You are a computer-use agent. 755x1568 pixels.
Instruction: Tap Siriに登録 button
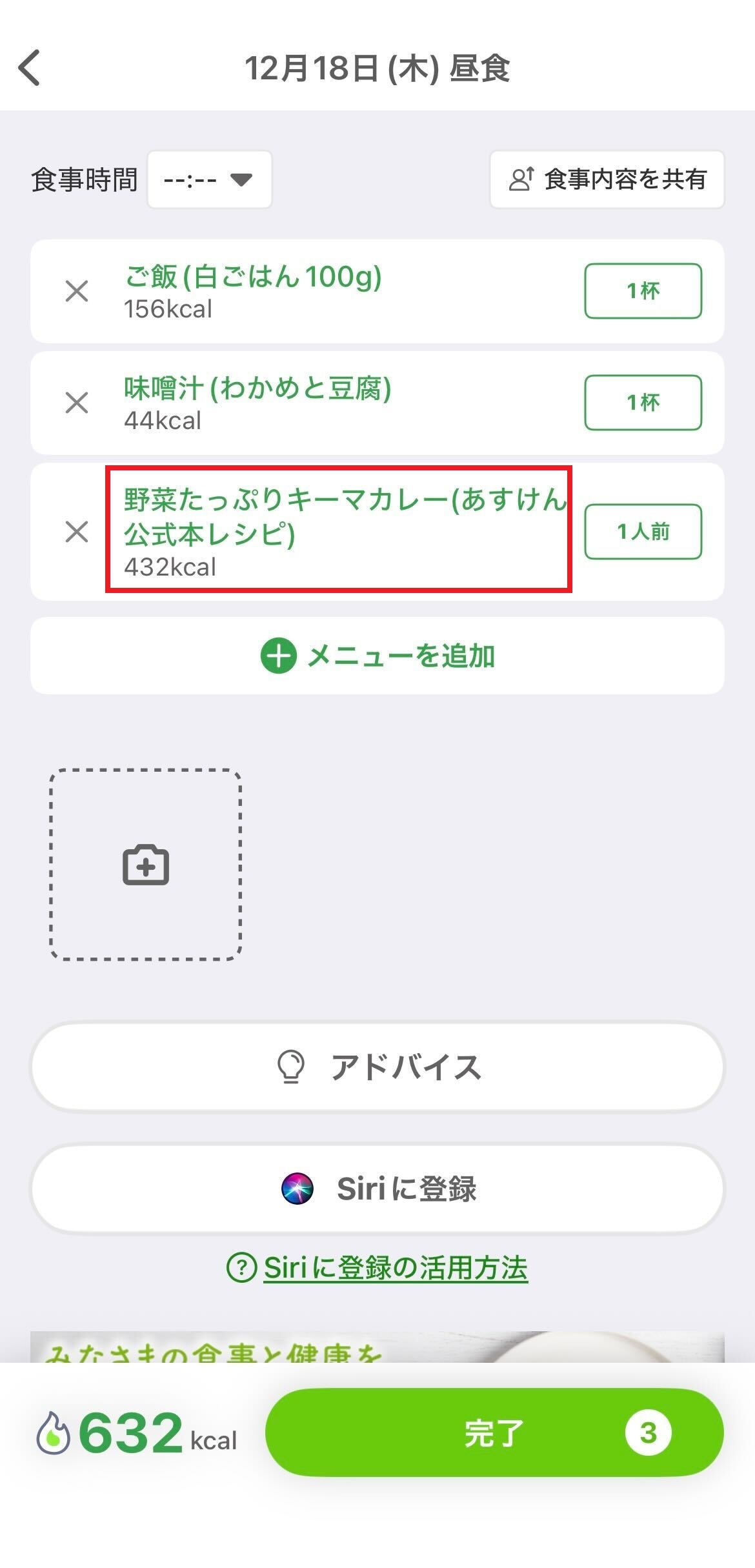377,1189
